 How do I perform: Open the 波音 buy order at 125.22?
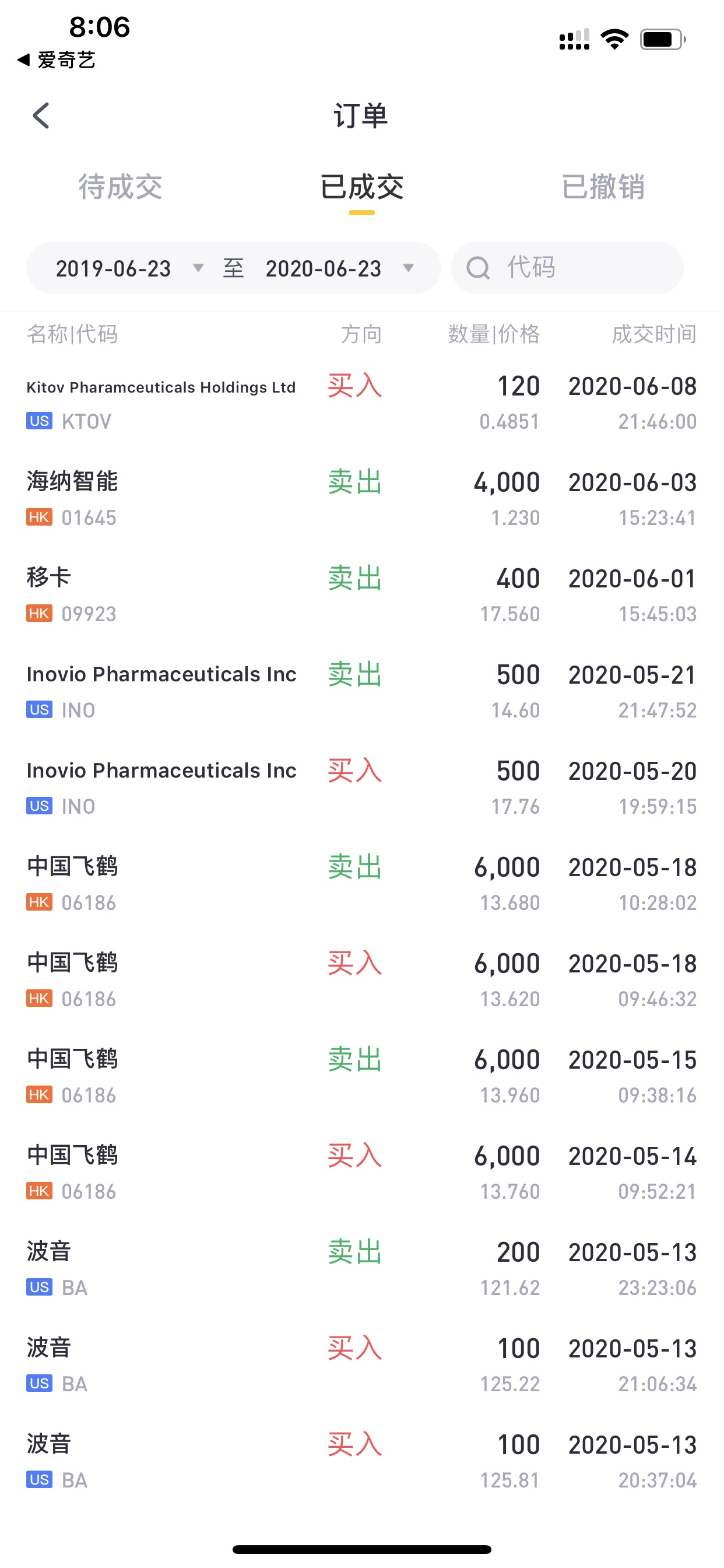[x=361, y=1364]
